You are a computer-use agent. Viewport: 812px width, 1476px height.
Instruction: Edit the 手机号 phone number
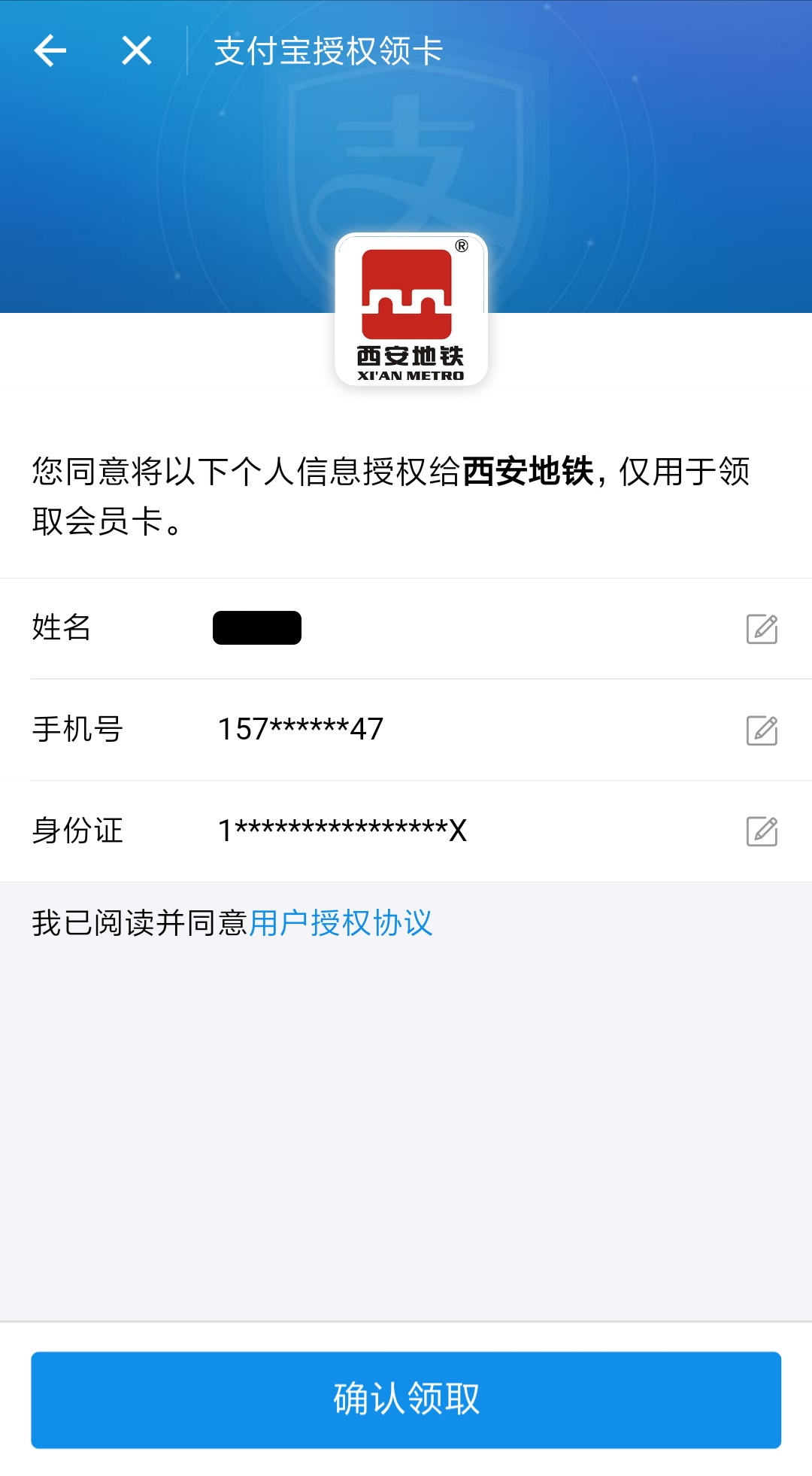(761, 730)
